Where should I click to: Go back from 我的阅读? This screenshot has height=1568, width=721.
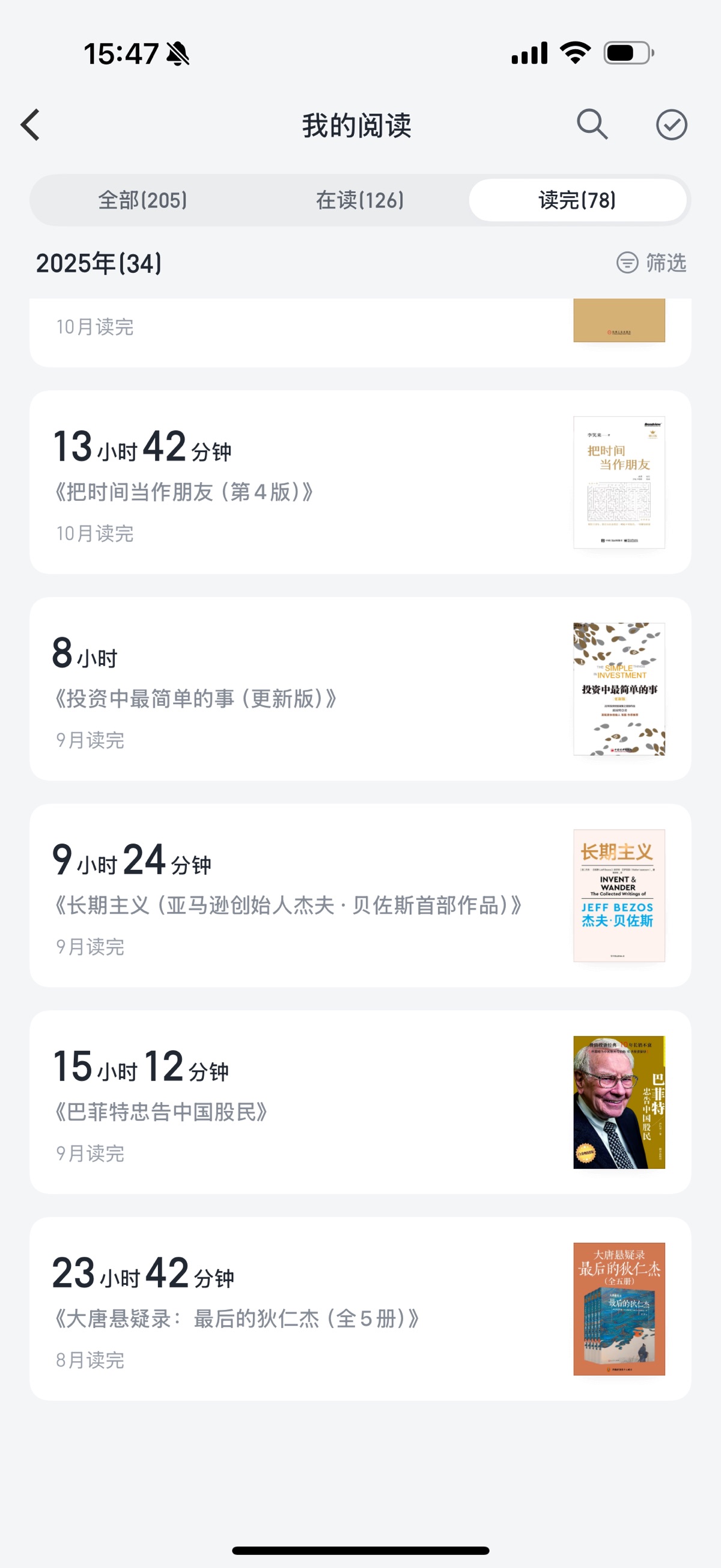31,125
